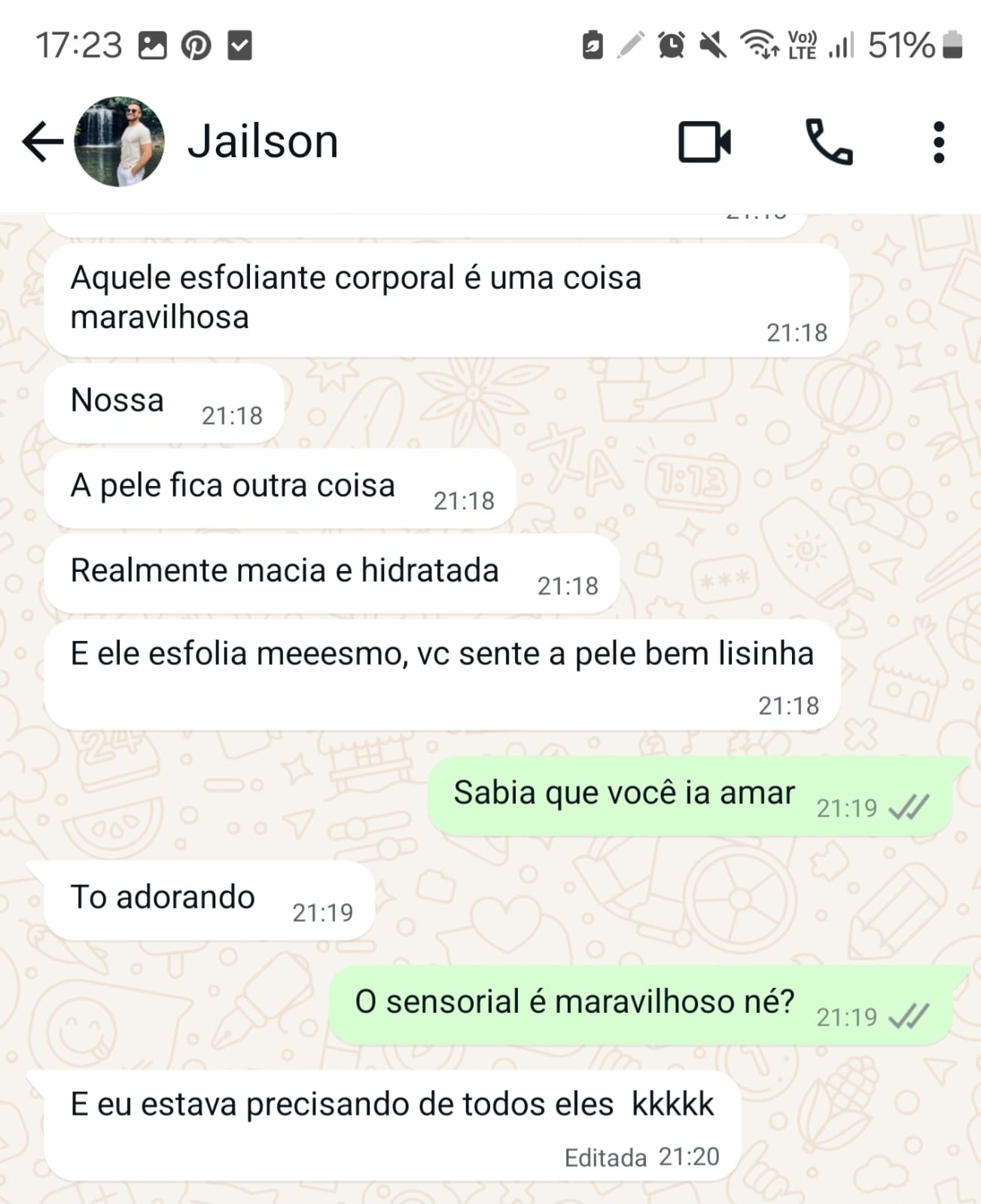The height and width of the screenshot is (1204, 981).
Task: Open Jailson's contact info from name
Action: click(x=263, y=141)
